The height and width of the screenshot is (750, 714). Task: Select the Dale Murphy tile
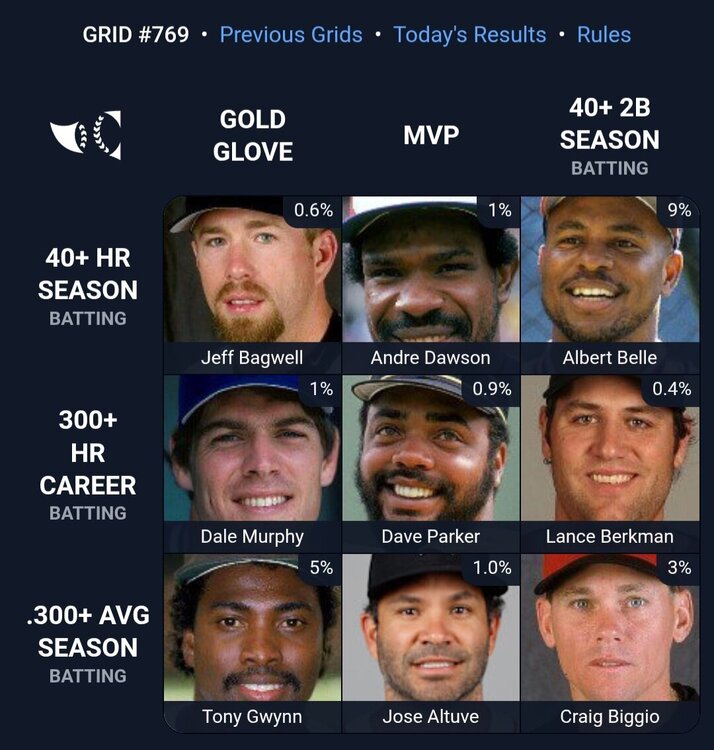pos(252,463)
